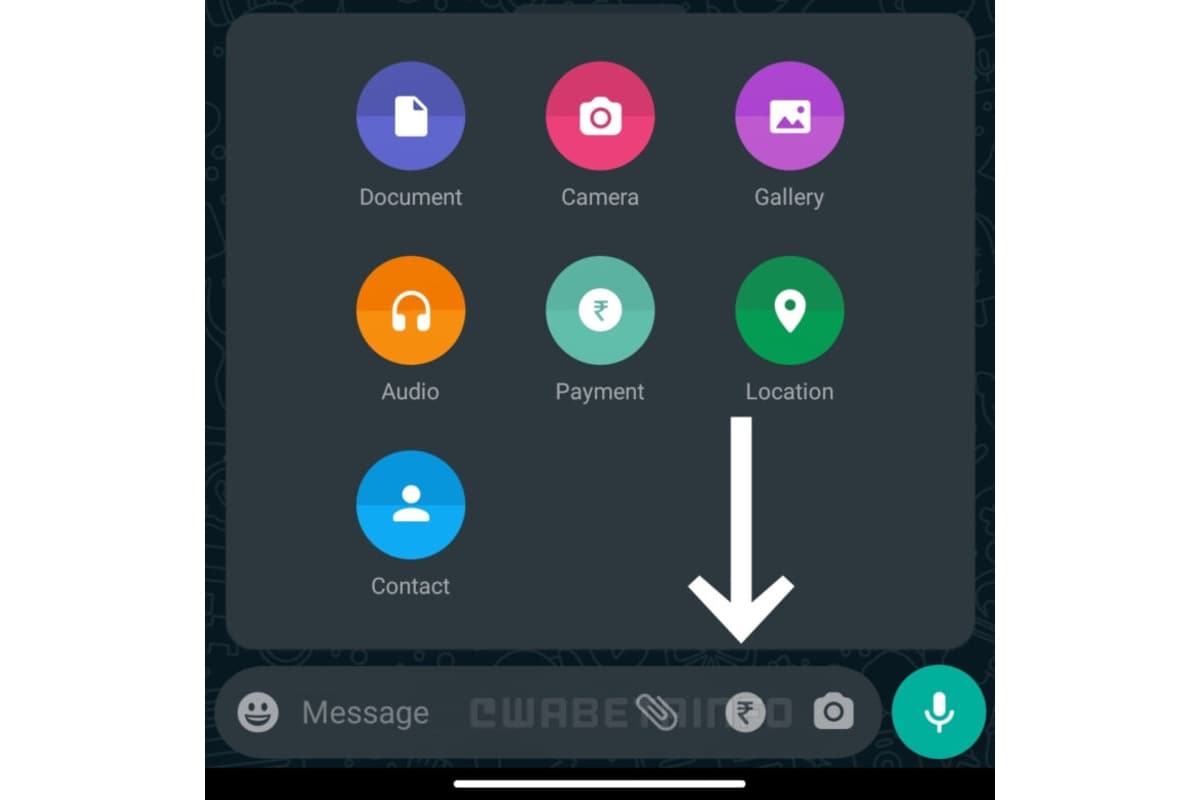Open Camera from the attach menu
The height and width of the screenshot is (800, 1200).
[600, 116]
